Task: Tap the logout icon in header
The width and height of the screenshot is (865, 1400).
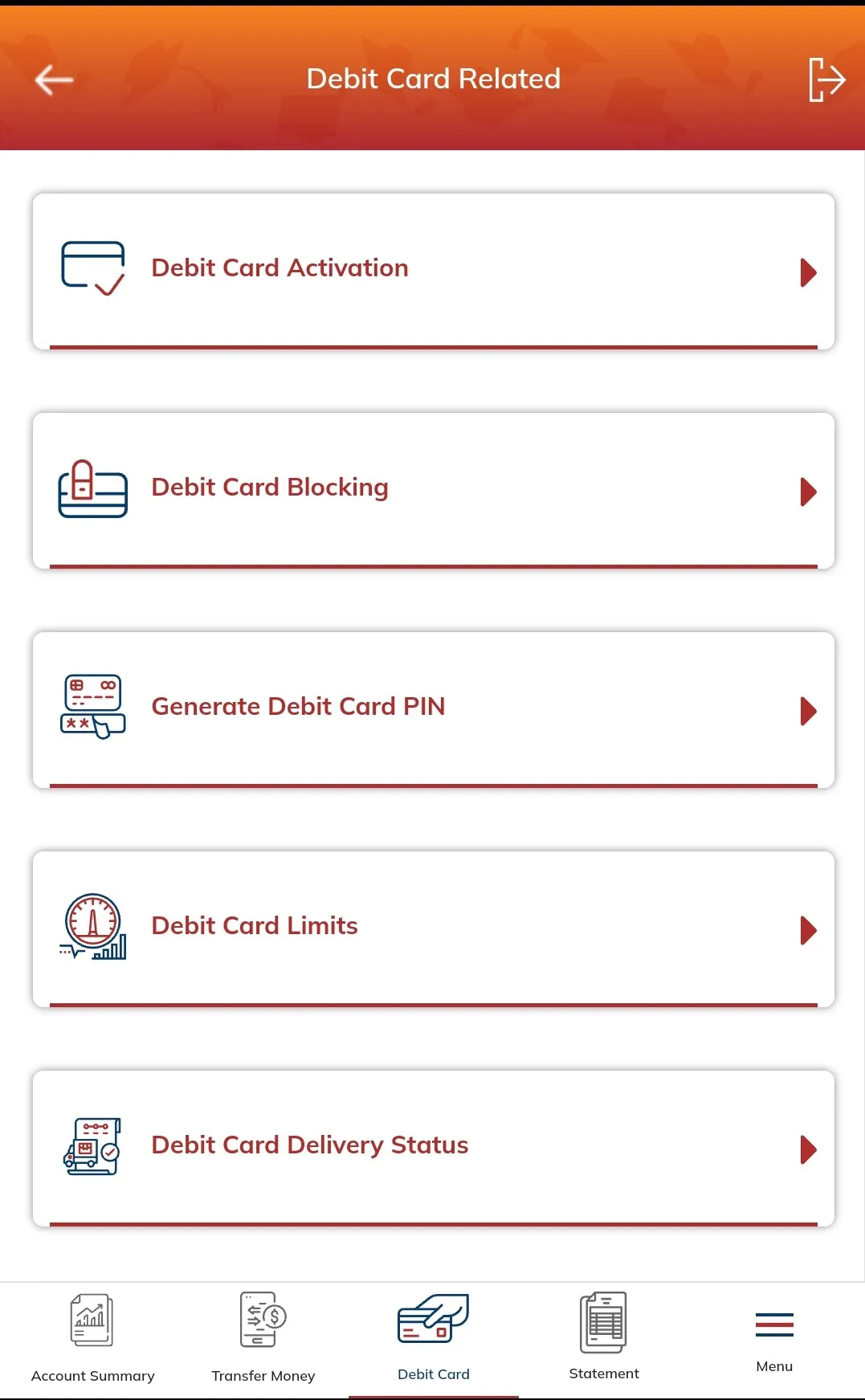Action: click(x=826, y=80)
